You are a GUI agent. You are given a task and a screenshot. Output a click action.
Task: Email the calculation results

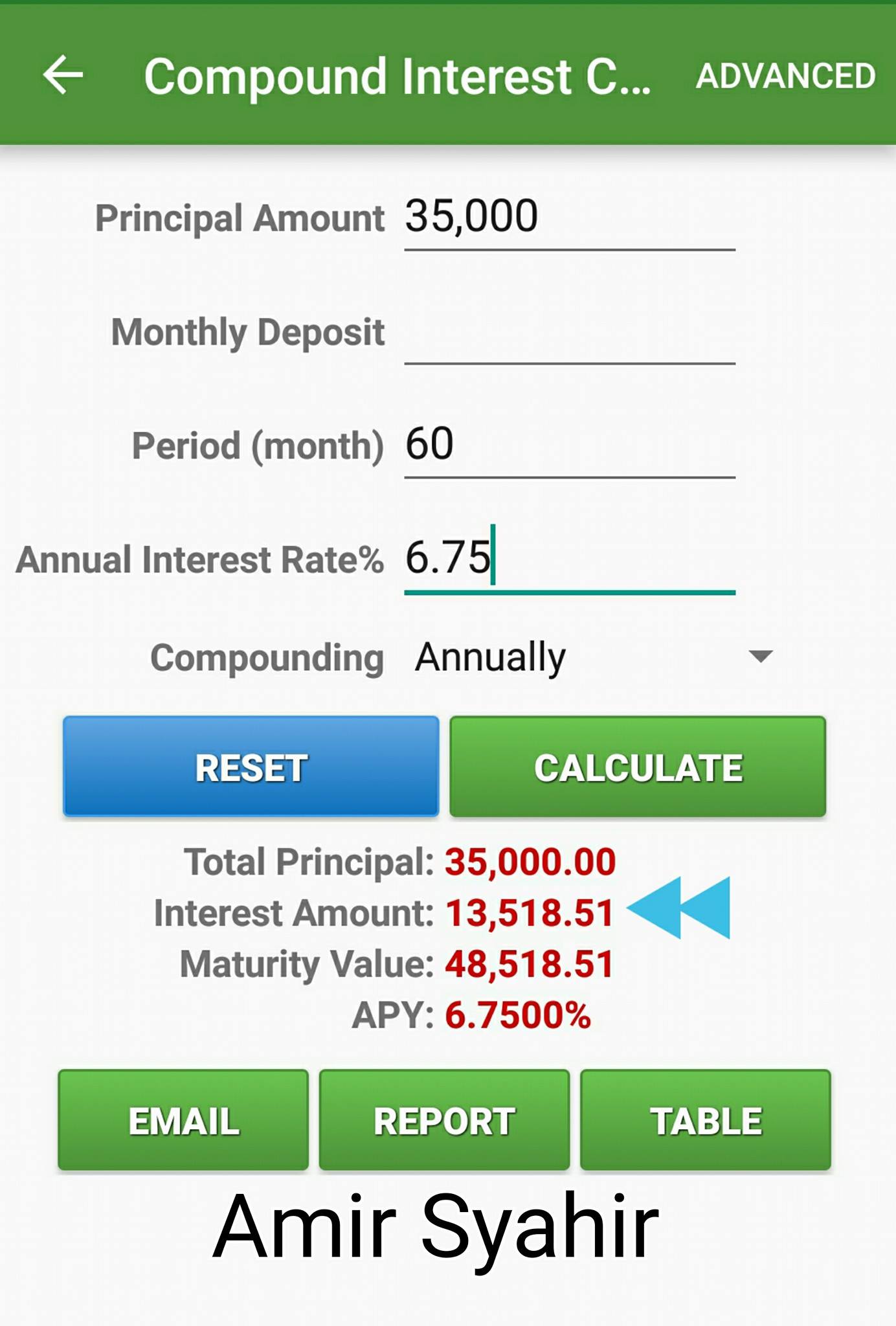pyautogui.click(x=183, y=1120)
